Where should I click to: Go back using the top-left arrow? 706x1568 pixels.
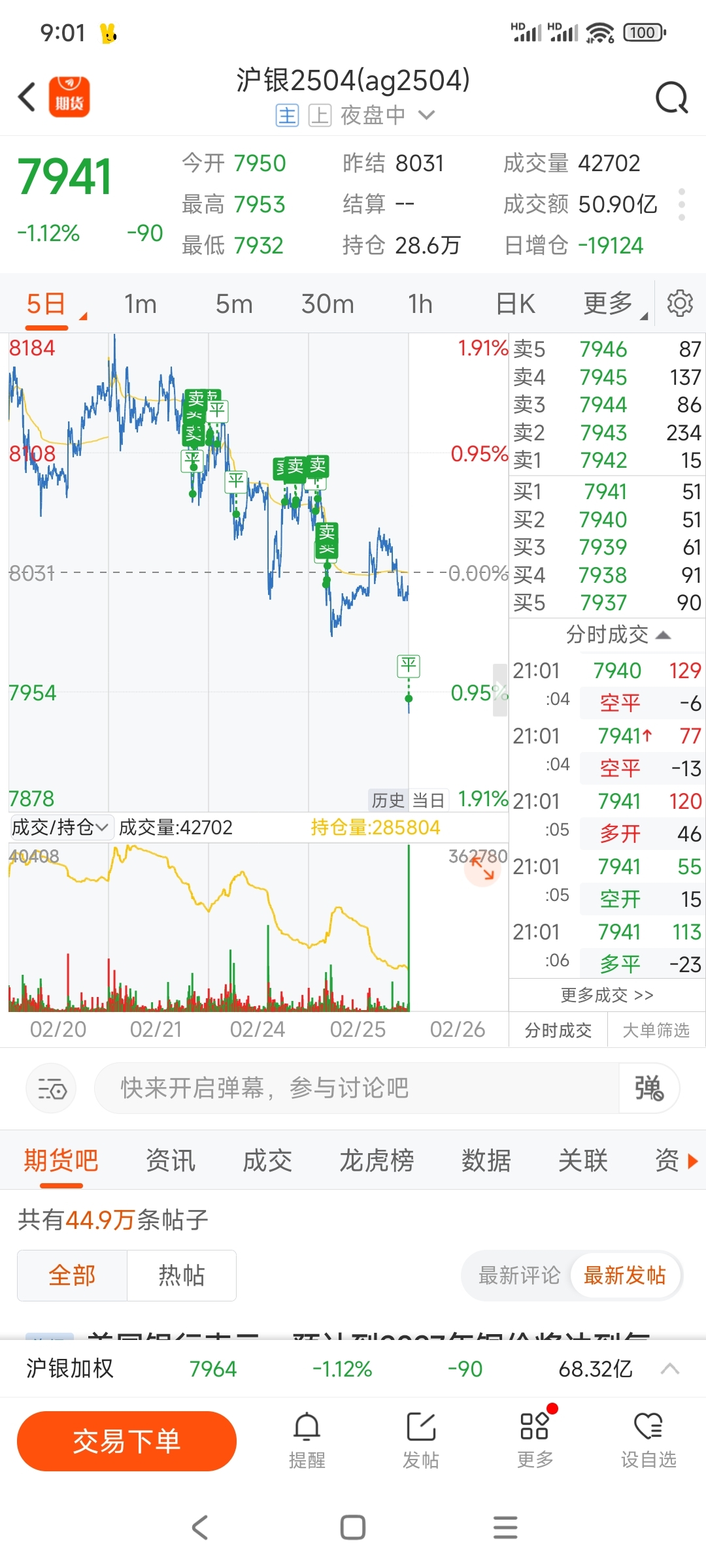26,97
